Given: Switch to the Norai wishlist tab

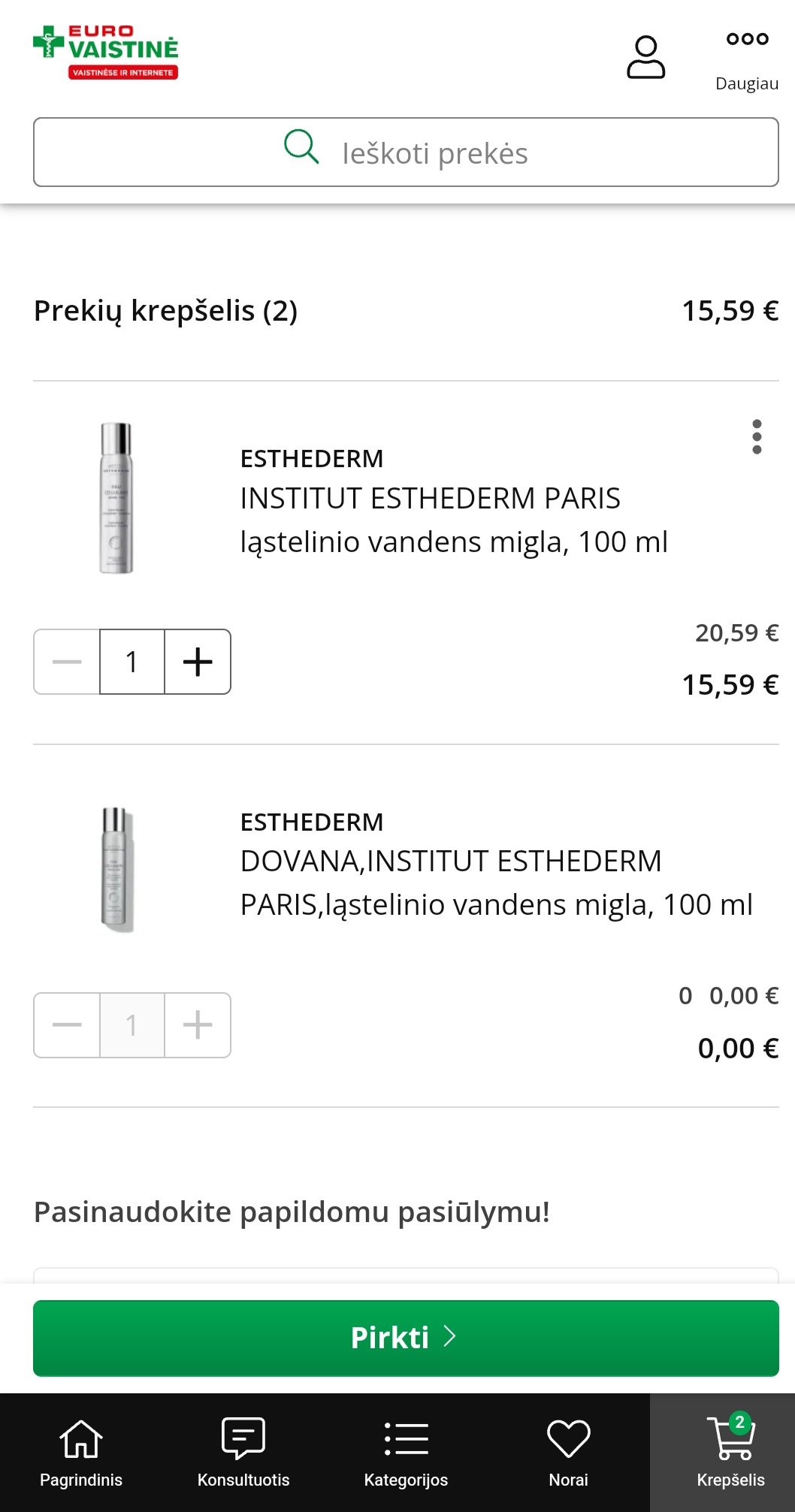Looking at the screenshot, I should coord(568,1453).
